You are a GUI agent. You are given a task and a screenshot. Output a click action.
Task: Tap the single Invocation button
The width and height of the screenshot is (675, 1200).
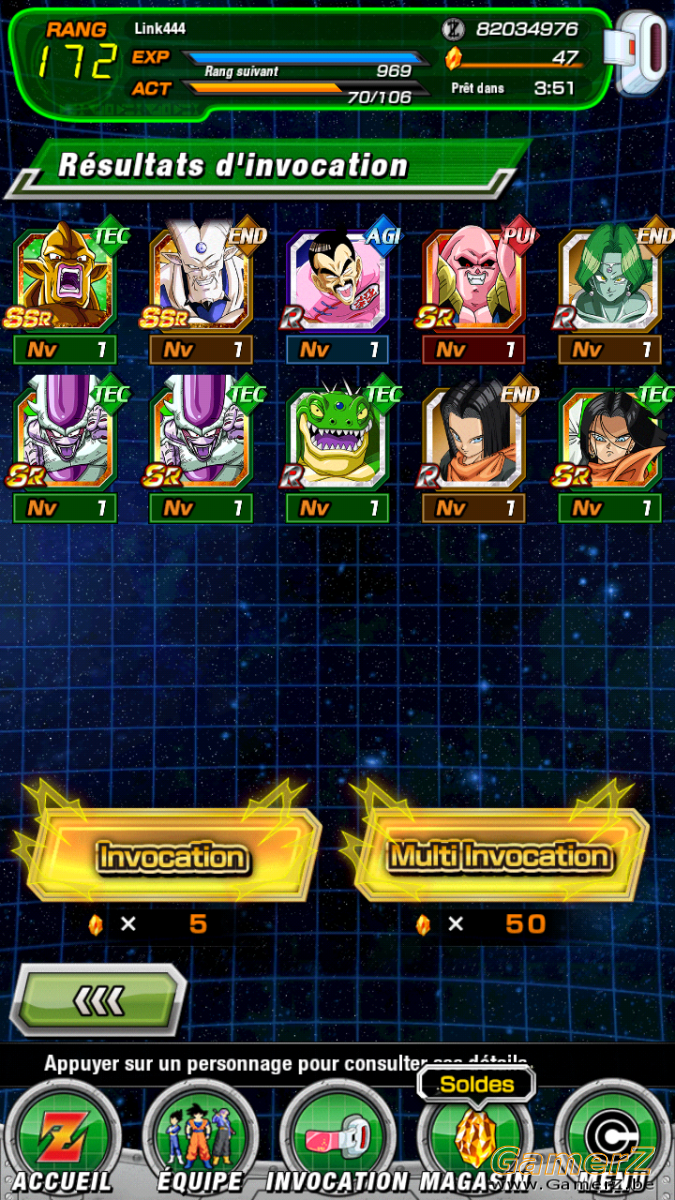tap(171, 855)
